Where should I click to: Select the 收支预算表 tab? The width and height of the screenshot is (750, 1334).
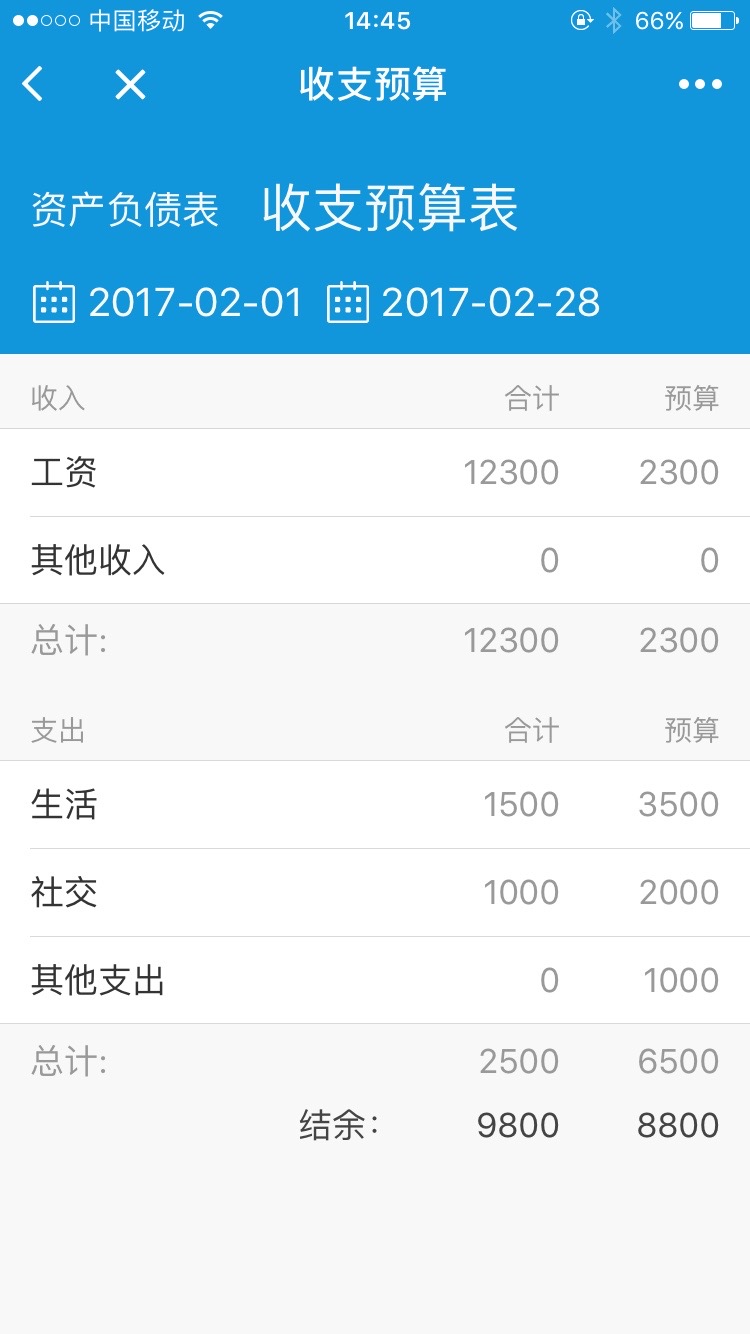coord(390,208)
